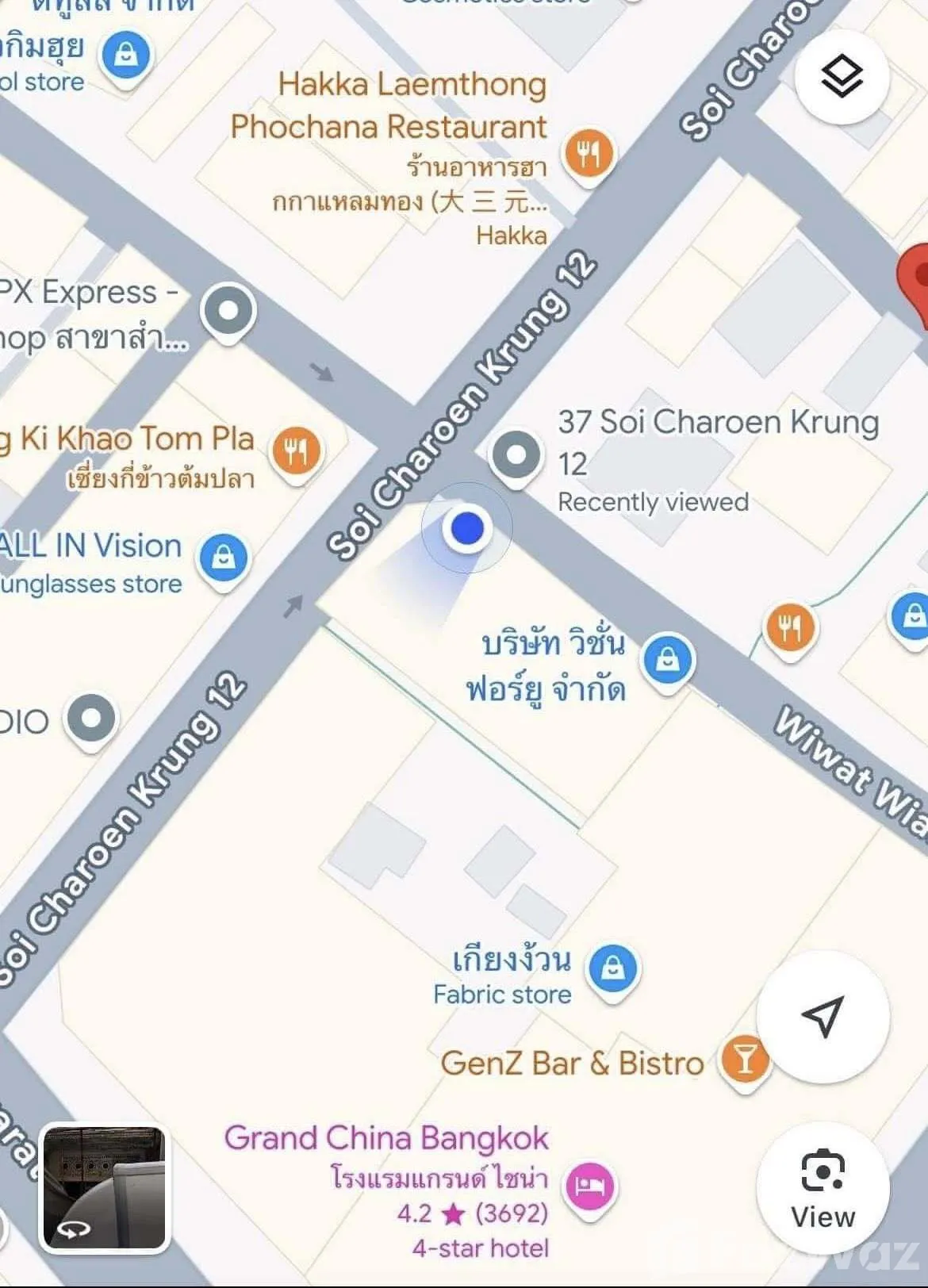Open the Street View thumbnail
Screen dimensions: 928x1288
(104, 1188)
